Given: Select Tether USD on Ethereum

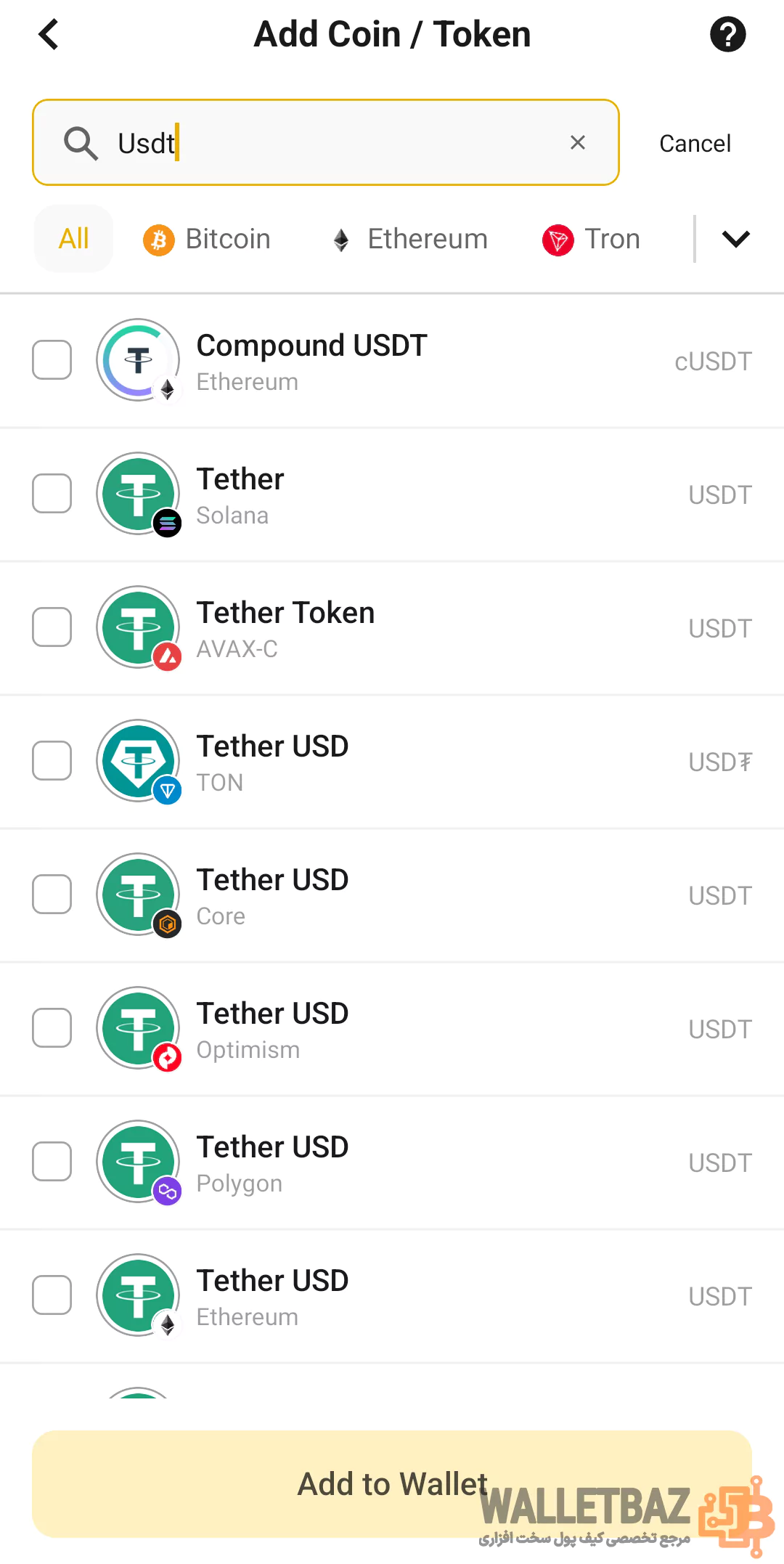Looking at the screenshot, I should tap(52, 1295).
